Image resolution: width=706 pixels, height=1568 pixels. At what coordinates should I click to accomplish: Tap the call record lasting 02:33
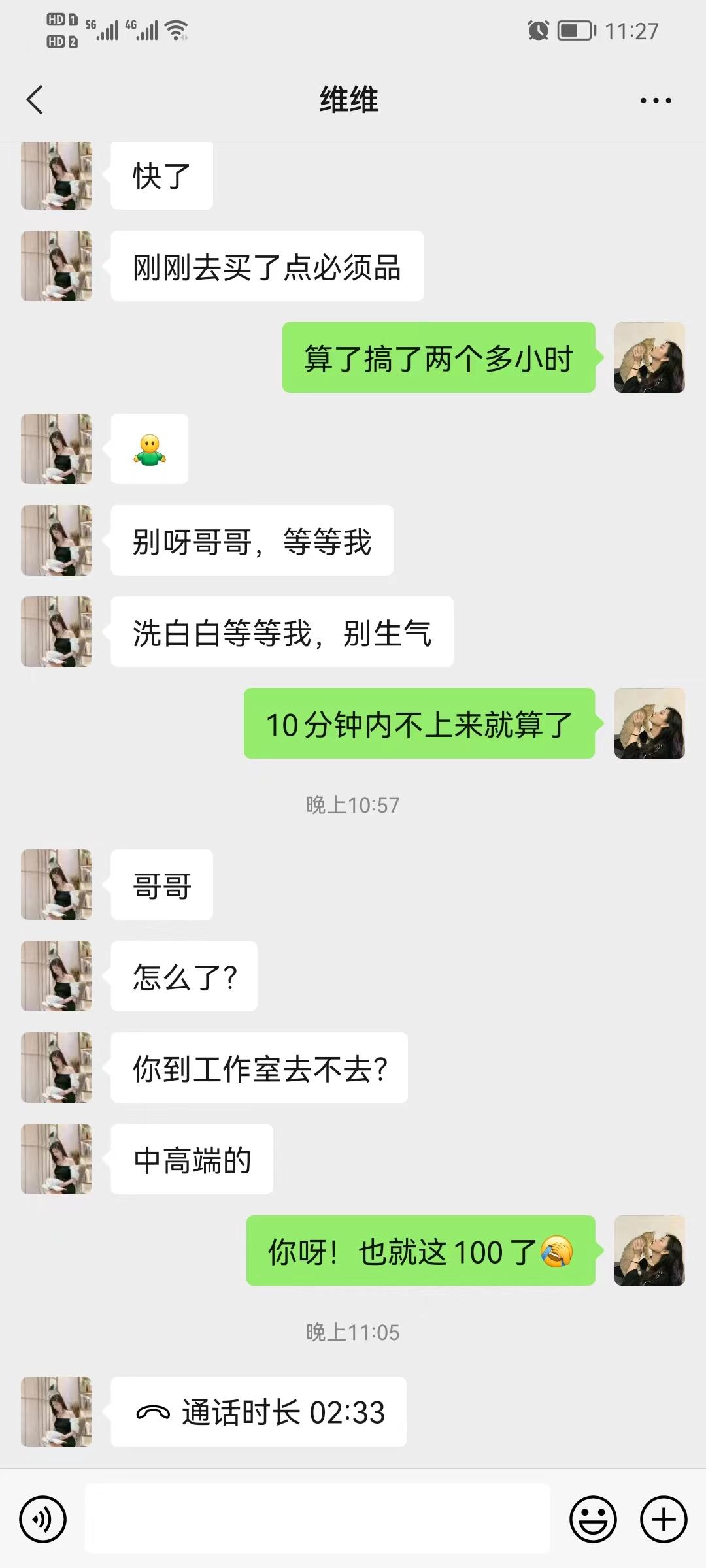click(259, 1411)
